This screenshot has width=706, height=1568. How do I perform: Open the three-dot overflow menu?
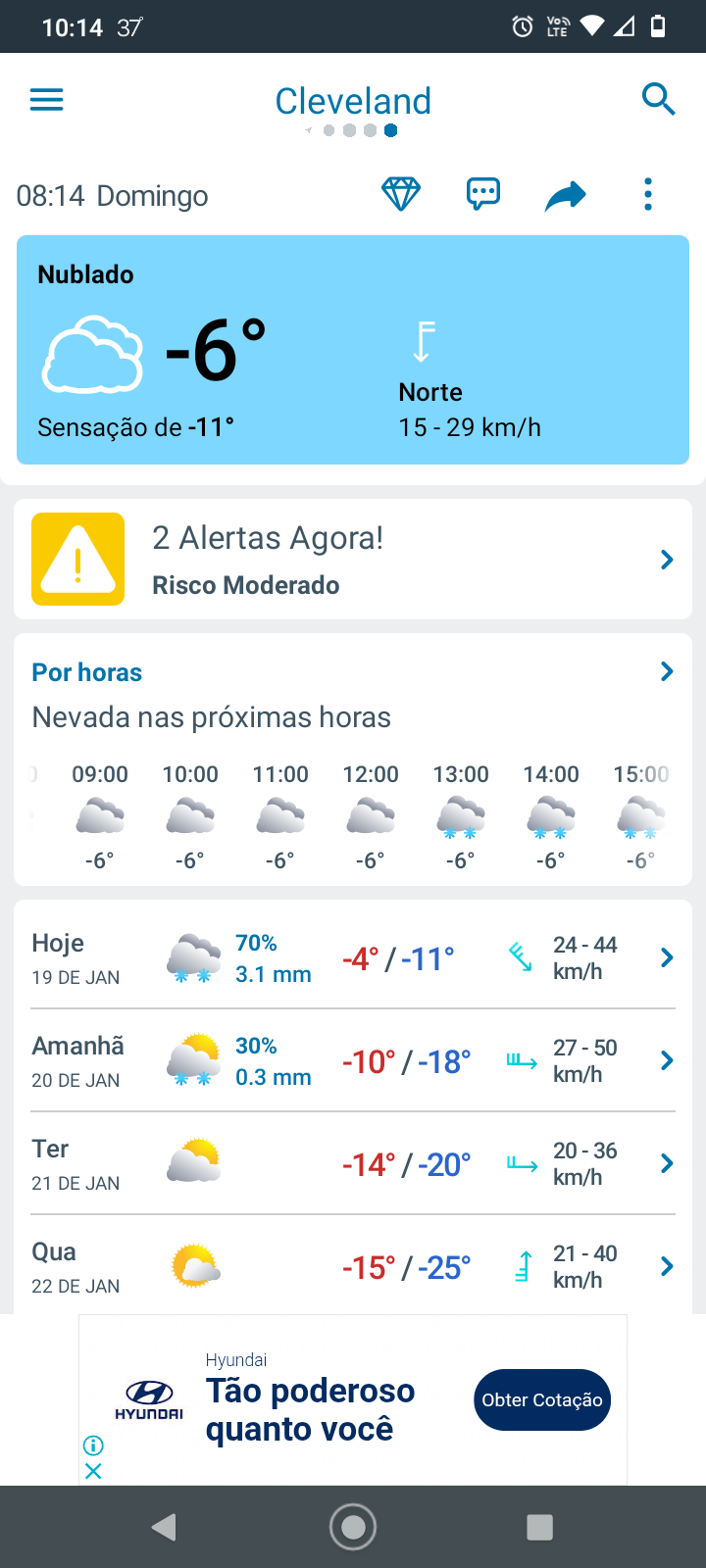(647, 194)
